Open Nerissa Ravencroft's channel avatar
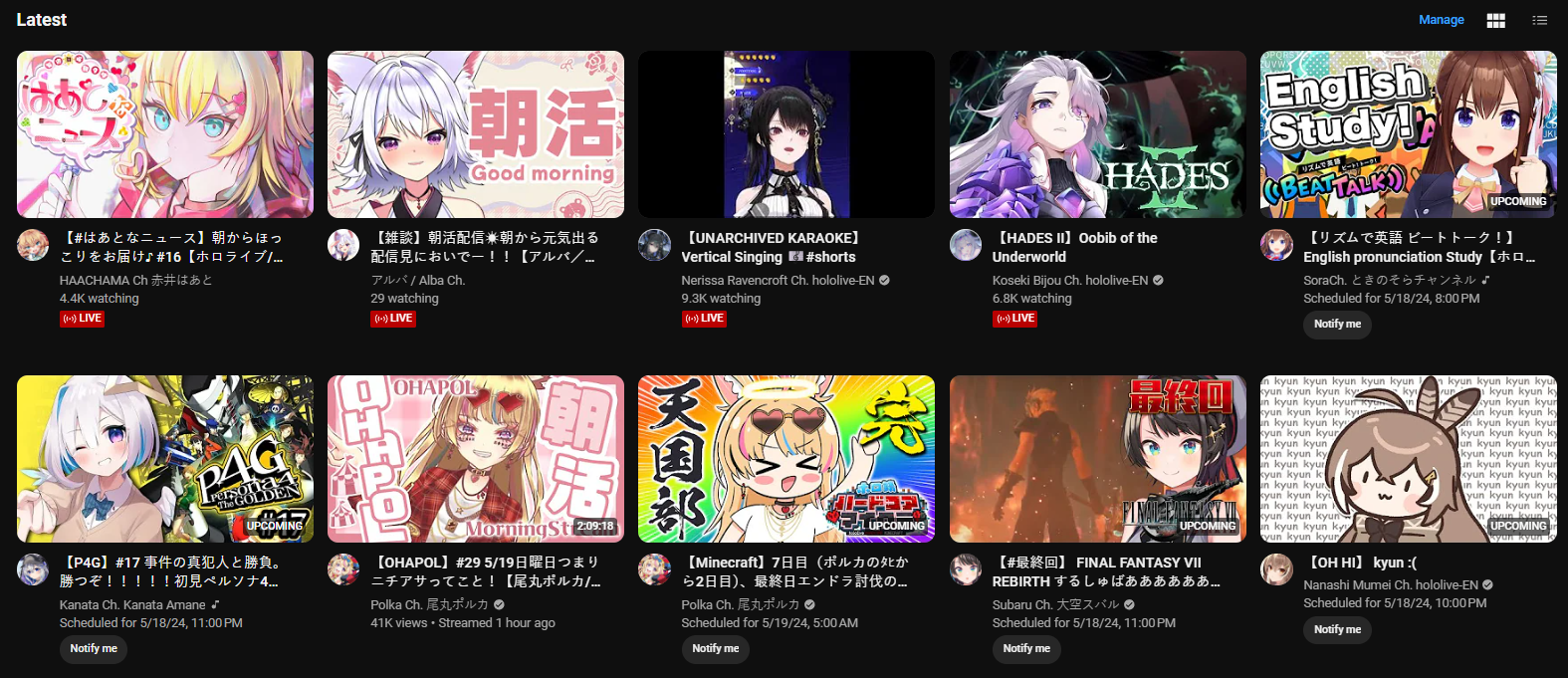 [x=654, y=245]
